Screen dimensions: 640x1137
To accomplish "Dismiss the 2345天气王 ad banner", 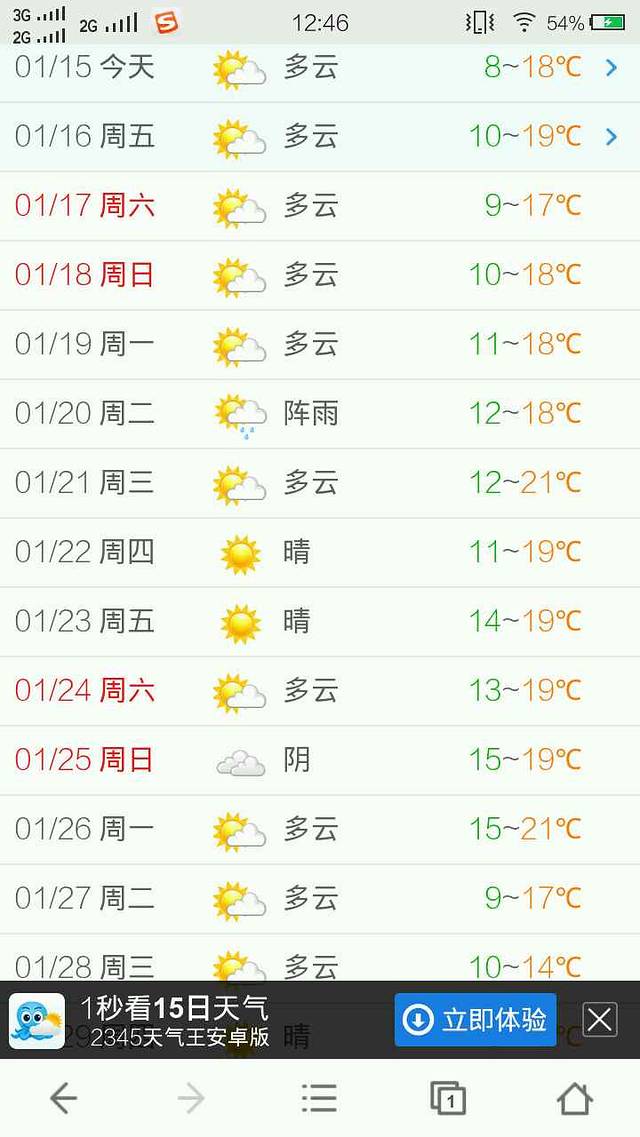I will pos(599,1020).
